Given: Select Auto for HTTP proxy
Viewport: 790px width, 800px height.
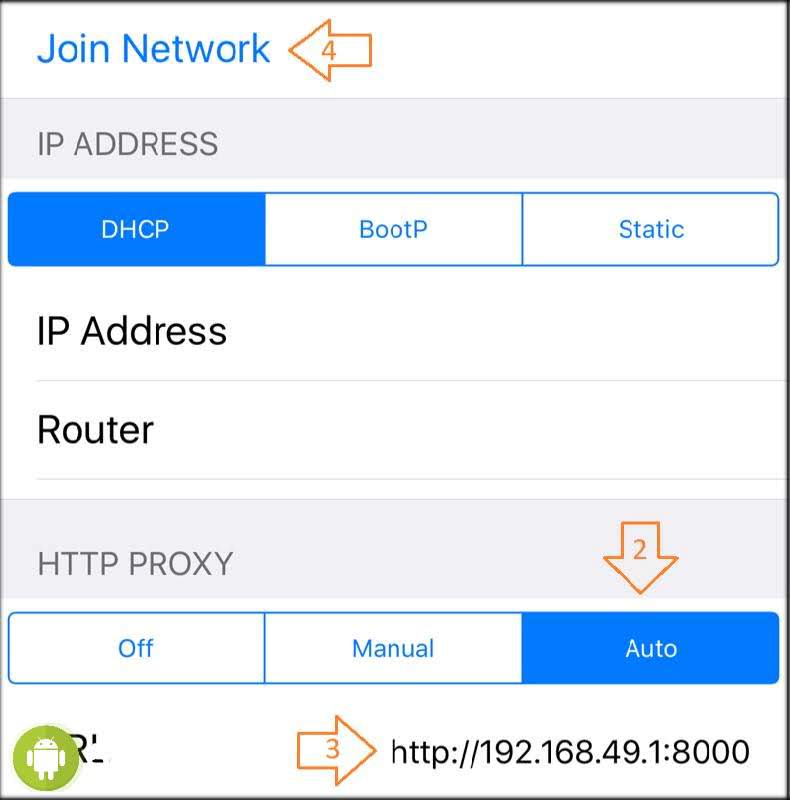Looking at the screenshot, I should [650, 648].
